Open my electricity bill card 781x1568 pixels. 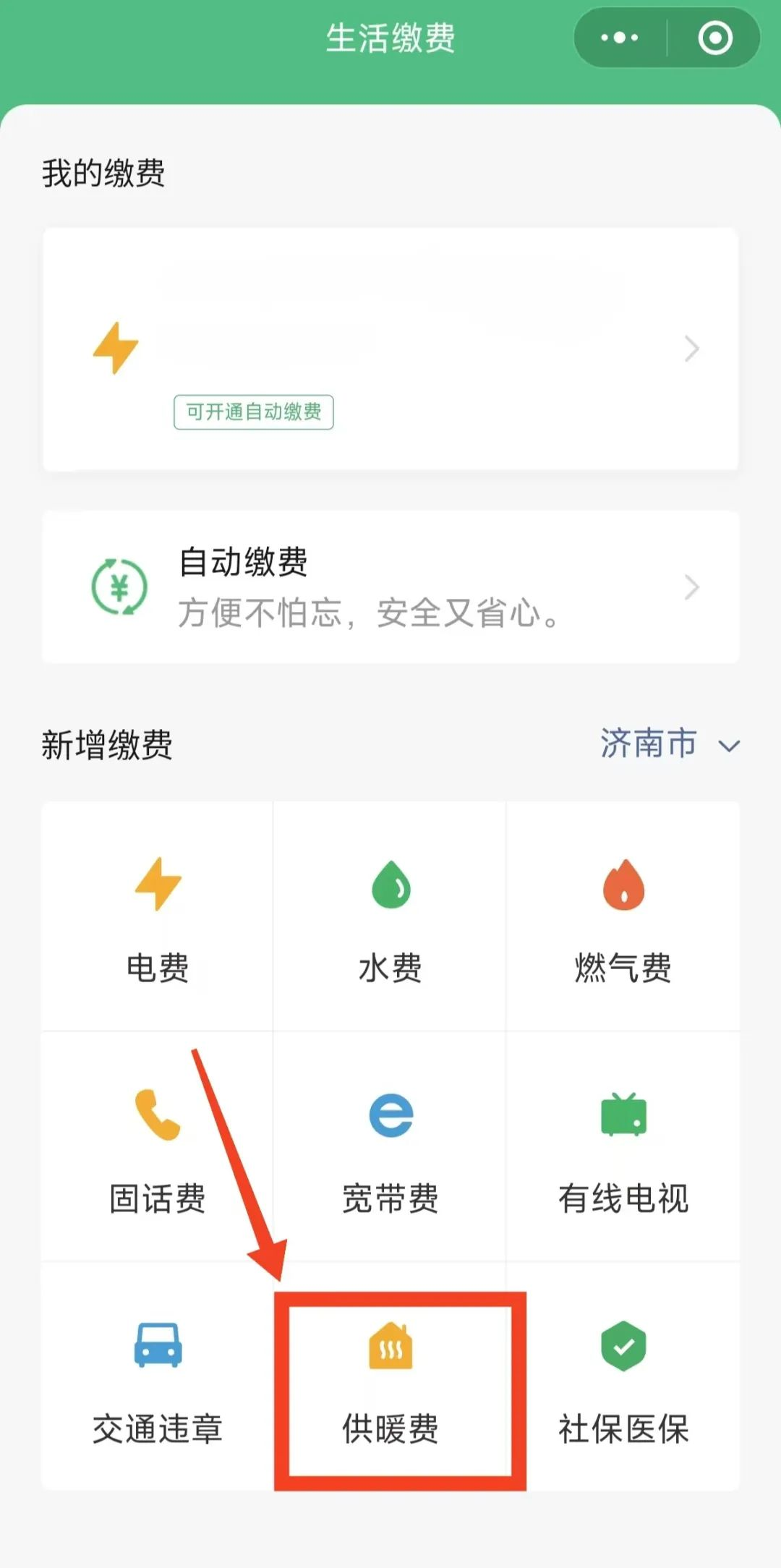390,349
